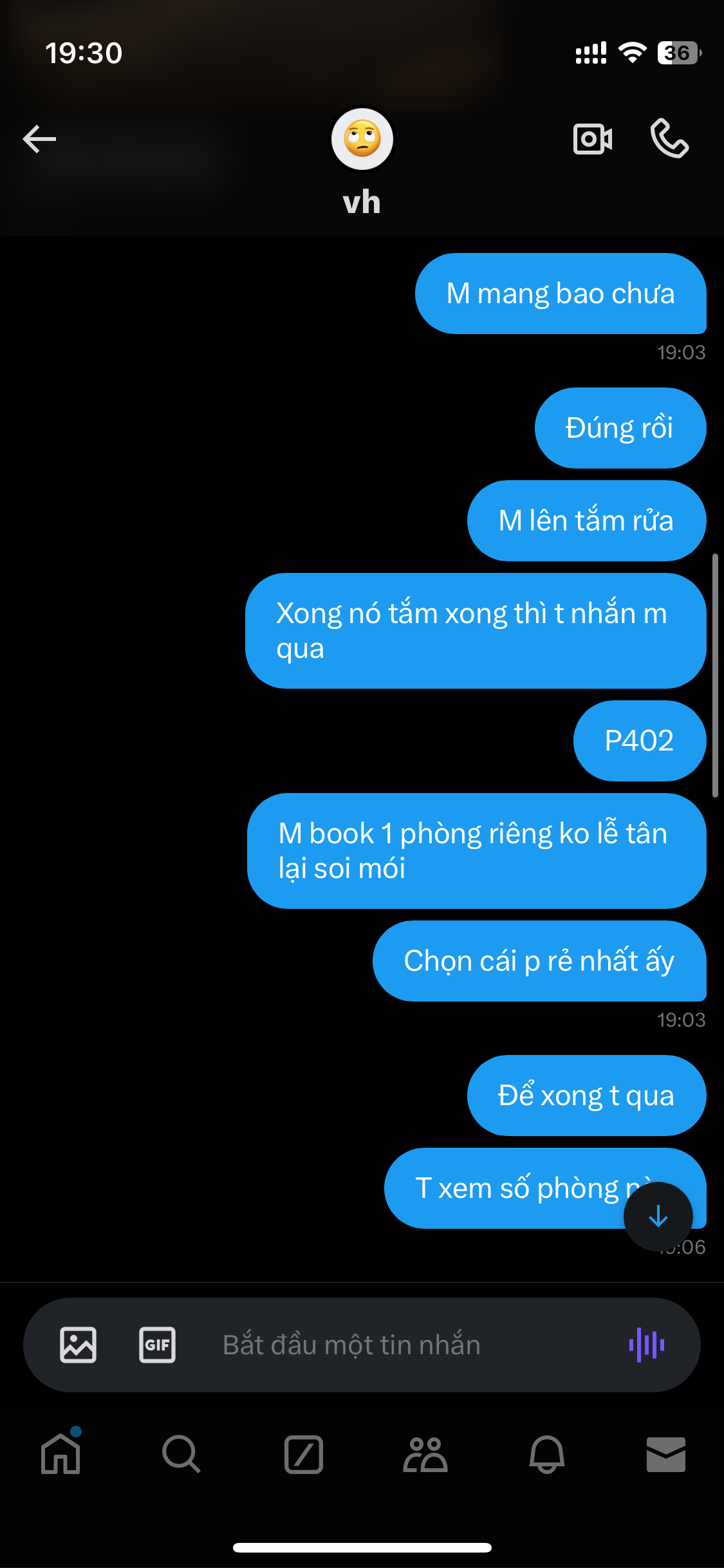Viewport: 724px width, 1568px height.
Task: Start a voice call with vh
Action: point(669,139)
